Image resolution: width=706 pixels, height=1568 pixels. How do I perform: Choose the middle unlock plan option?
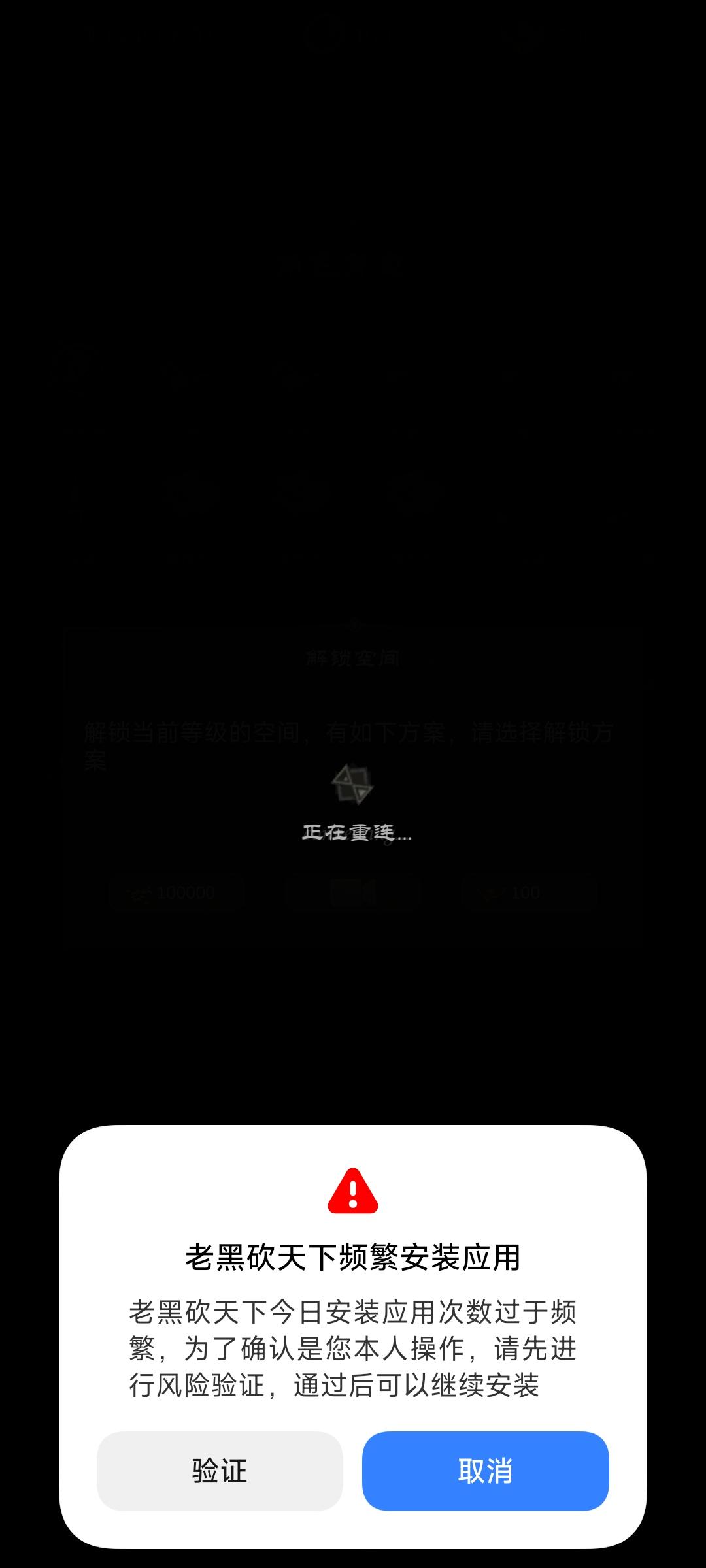click(x=353, y=892)
